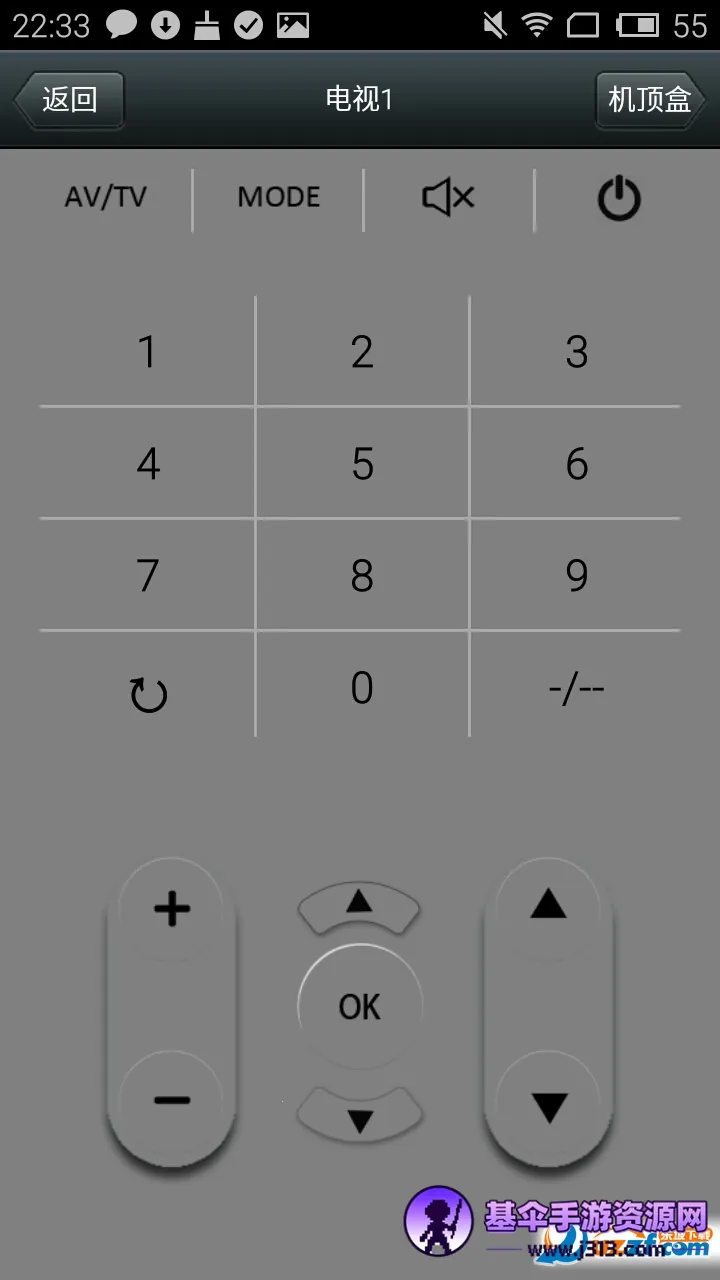
Task: Tap the -/-- digit switch key
Action: (577, 689)
